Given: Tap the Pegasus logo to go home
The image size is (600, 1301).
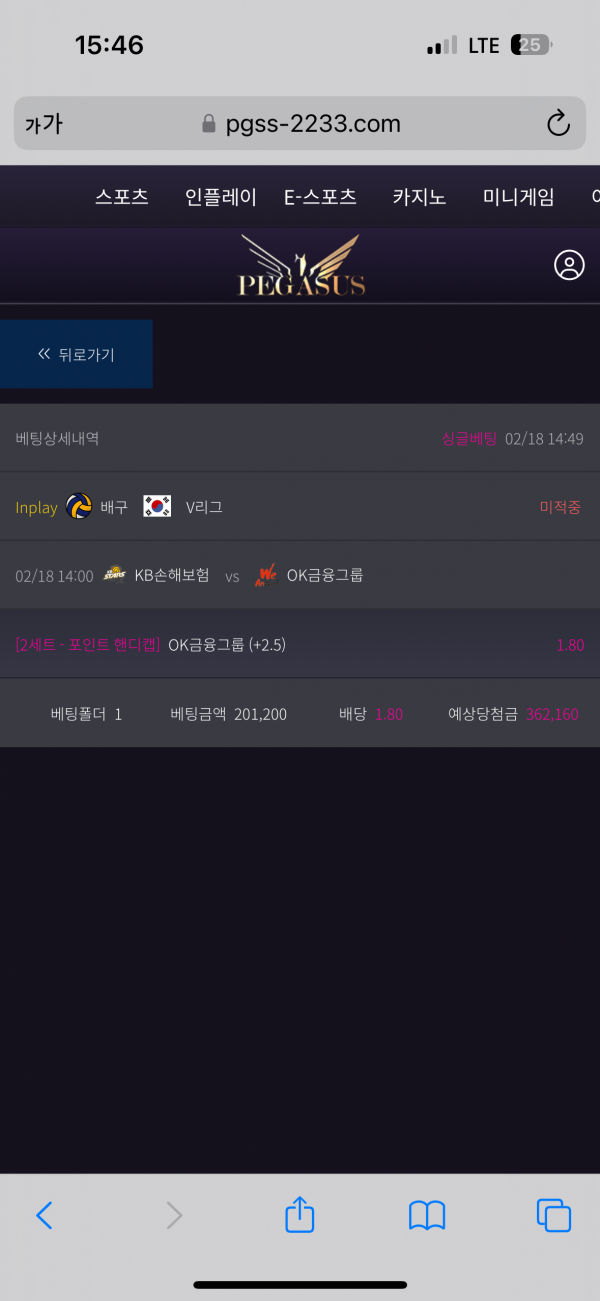Looking at the screenshot, I should point(301,267).
